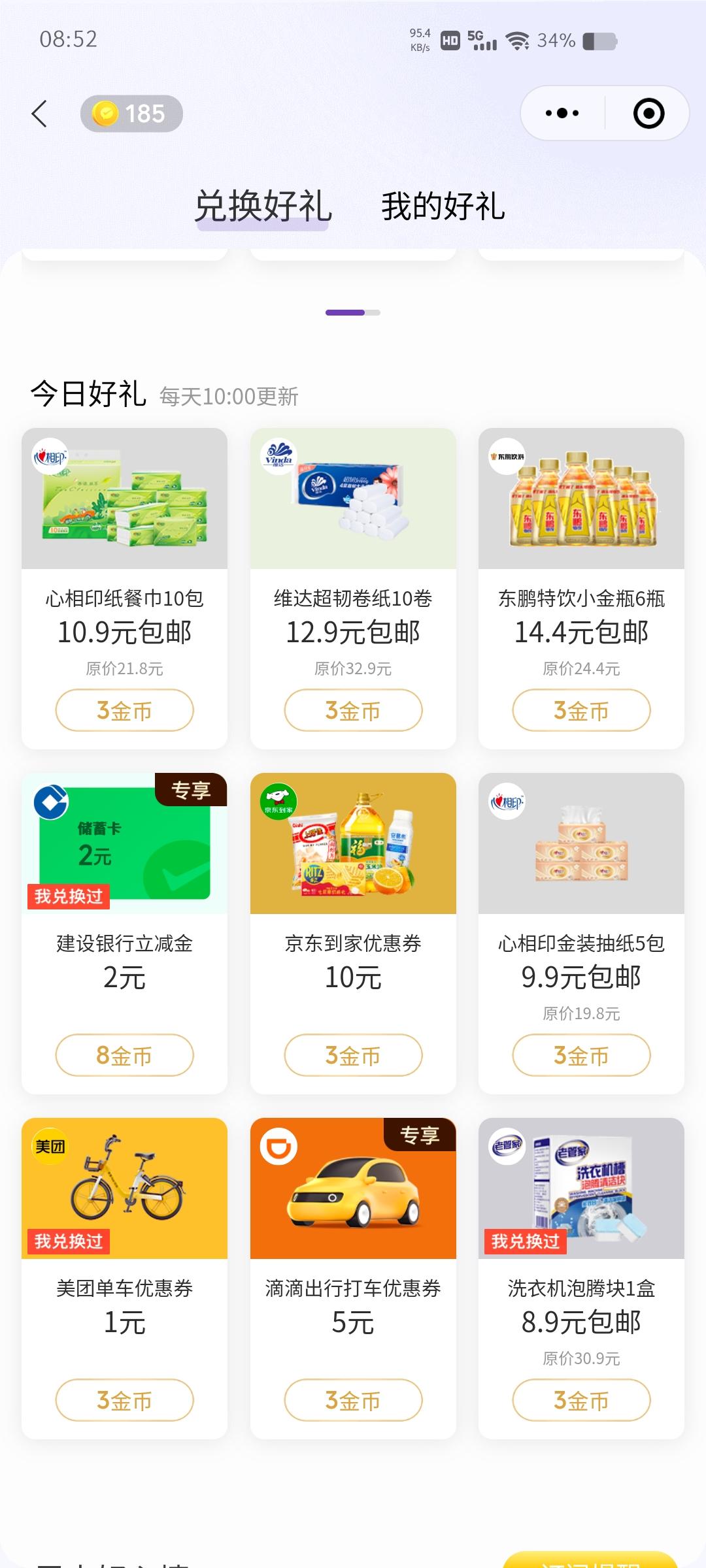Redeem 滴滴出行打车优惠券 5元 for 3金币
This screenshot has height=1568, width=706.
pos(353,1400)
